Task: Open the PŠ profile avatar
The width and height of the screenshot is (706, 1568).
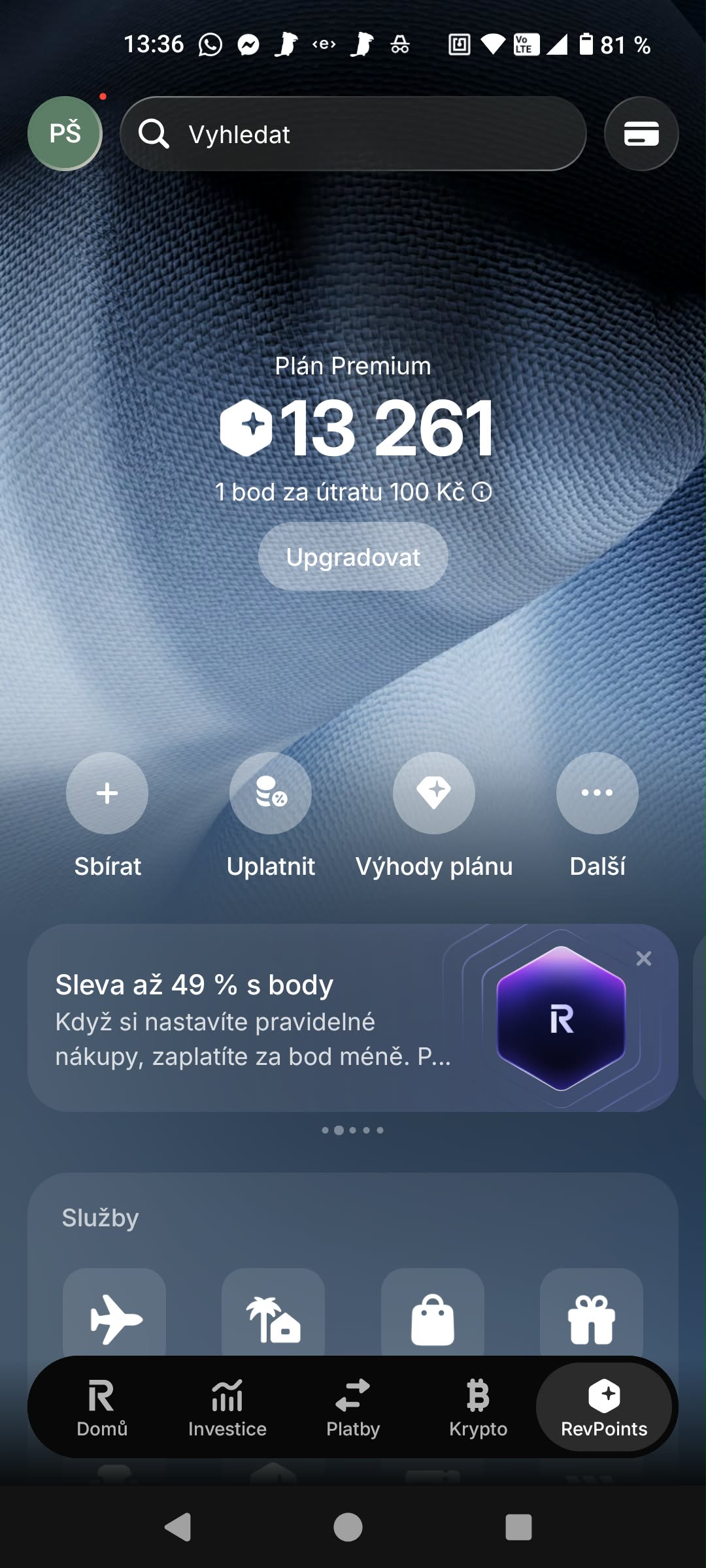Action: tap(65, 133)
